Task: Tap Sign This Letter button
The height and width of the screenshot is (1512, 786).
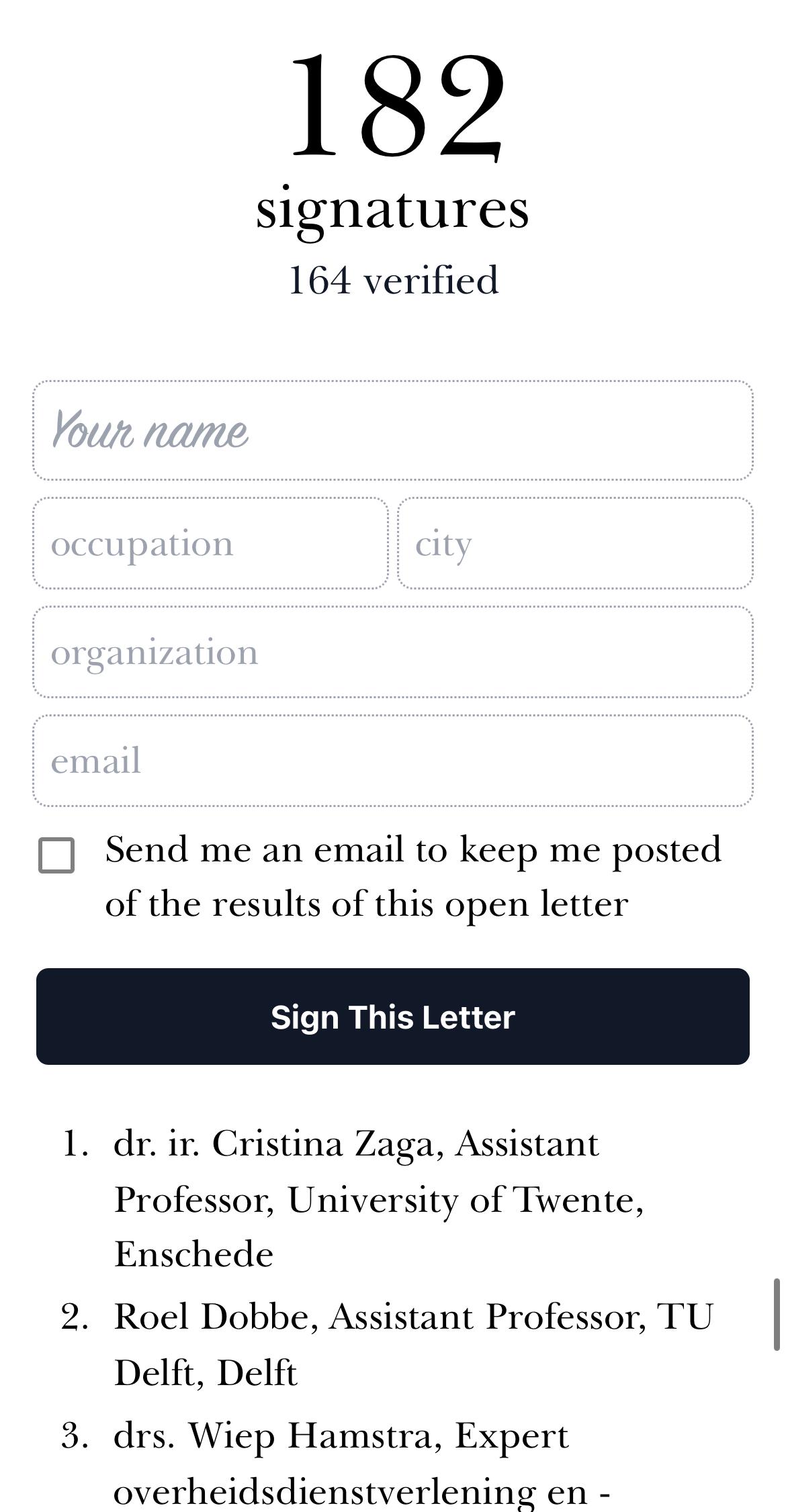Action: pos(393,1017)
